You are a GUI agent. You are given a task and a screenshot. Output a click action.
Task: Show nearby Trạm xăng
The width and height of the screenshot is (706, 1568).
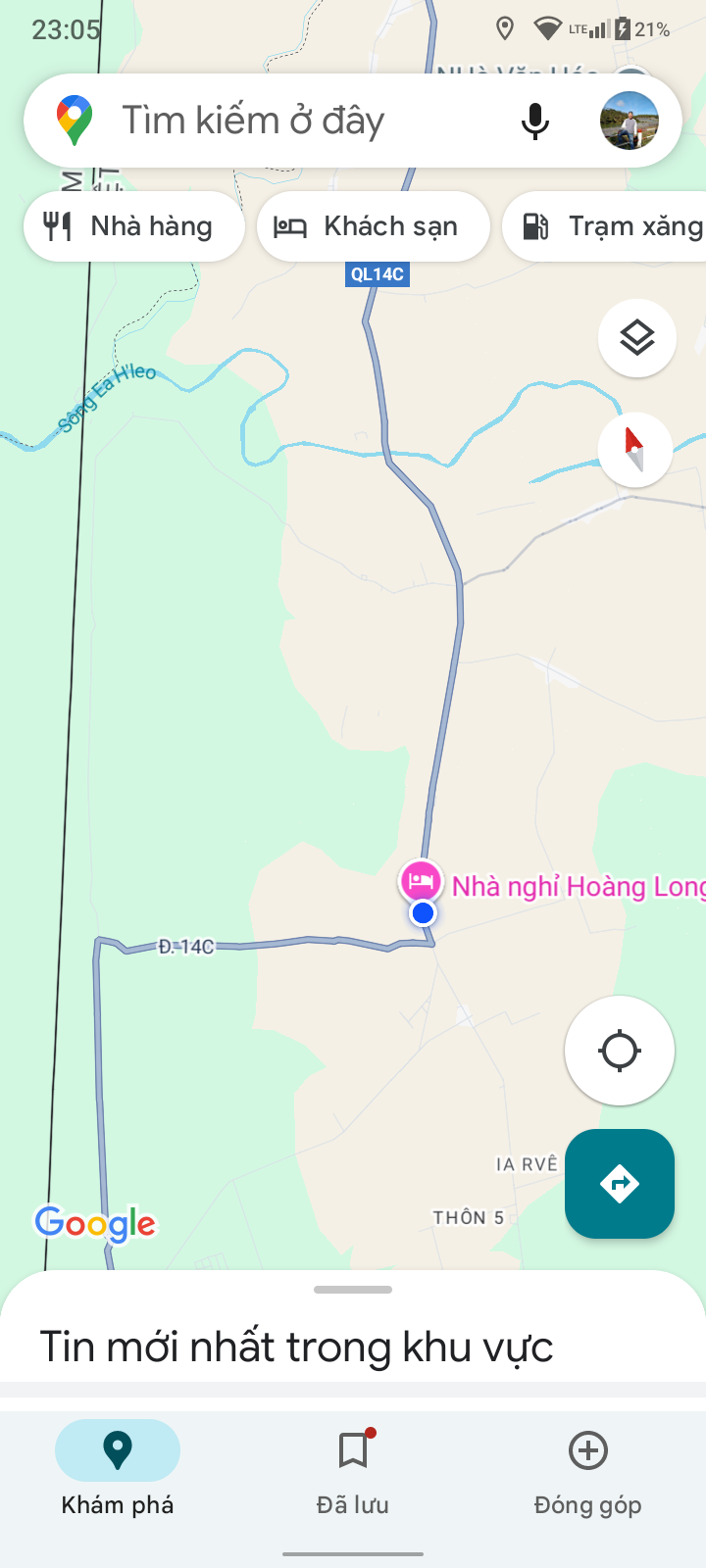tap(606, 226)
